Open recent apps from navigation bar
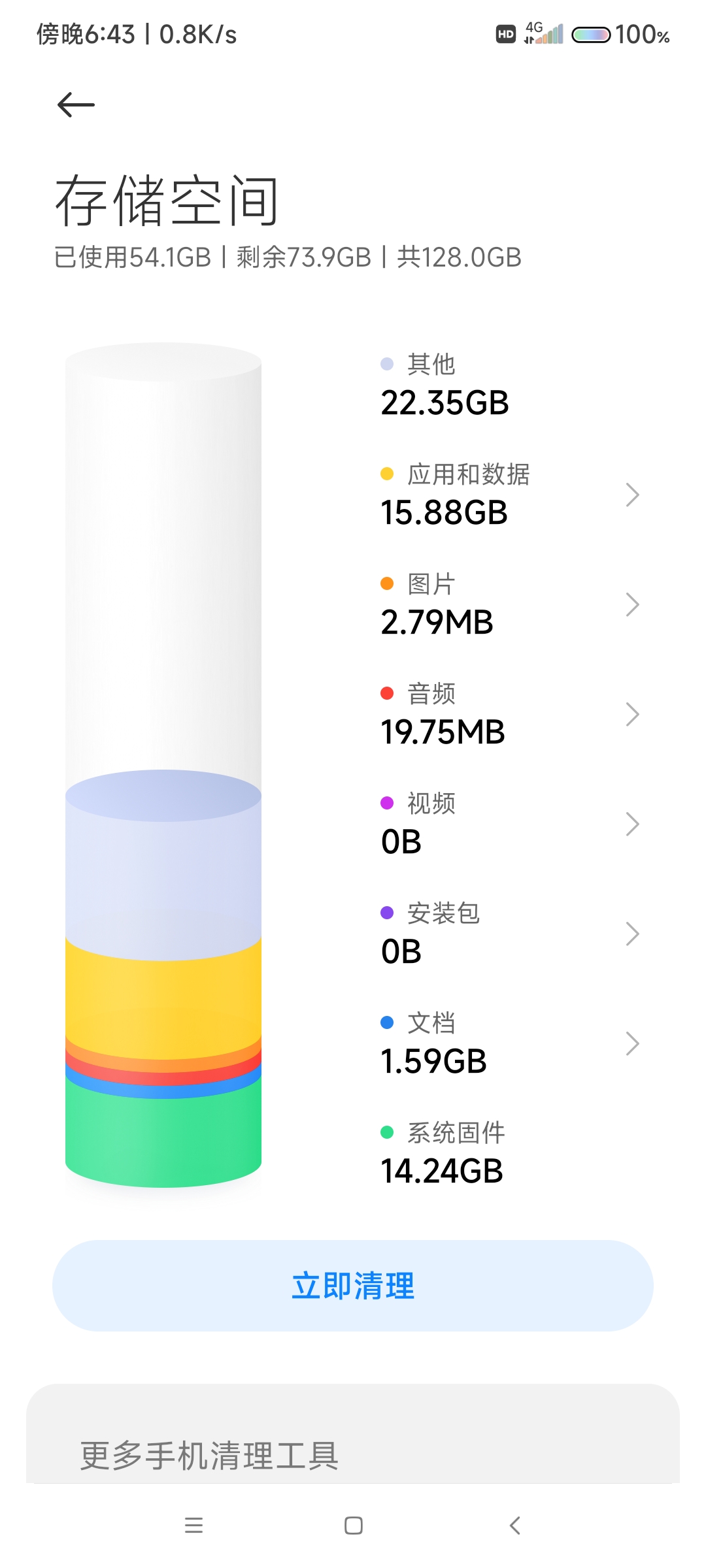 (x=193, y=1526)
